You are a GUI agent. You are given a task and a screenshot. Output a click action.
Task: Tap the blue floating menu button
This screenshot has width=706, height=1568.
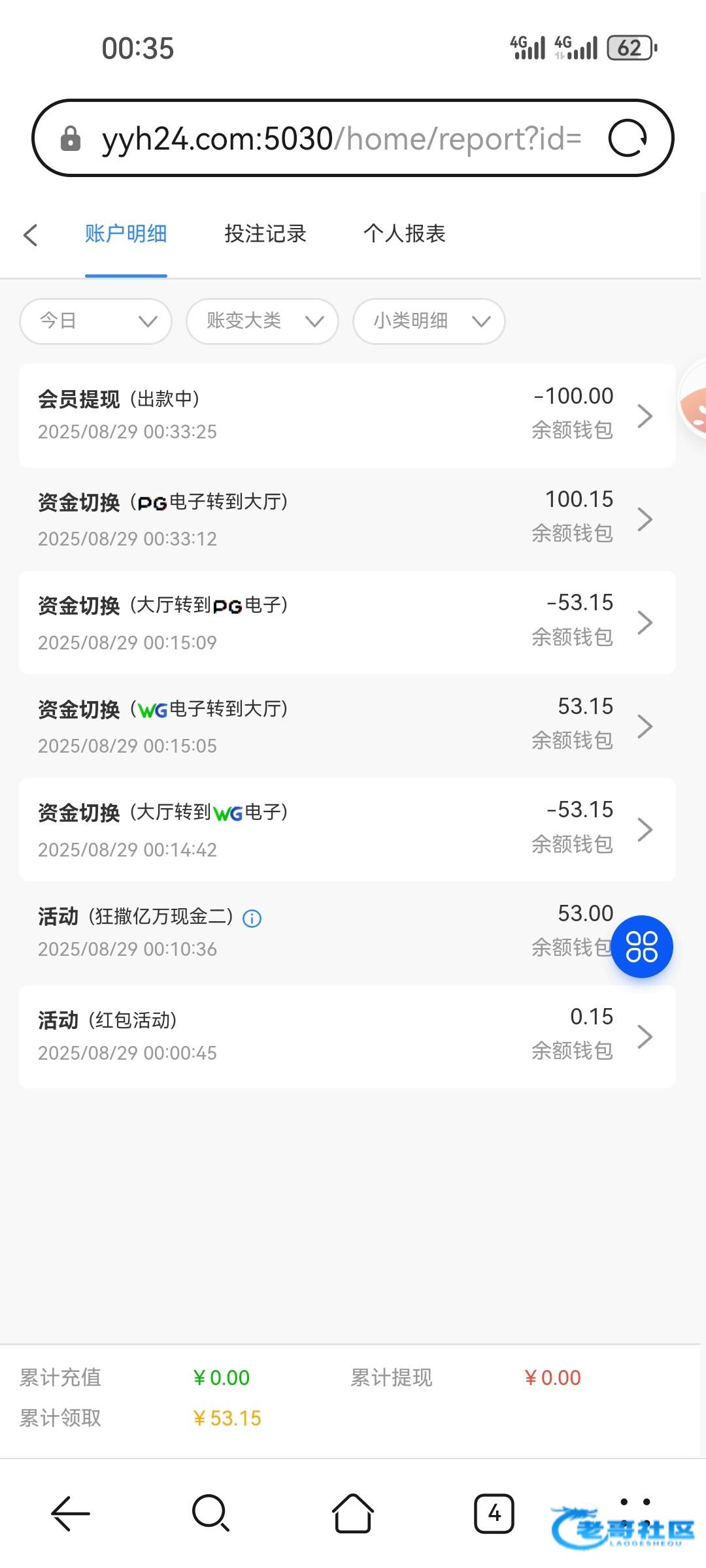642,947
